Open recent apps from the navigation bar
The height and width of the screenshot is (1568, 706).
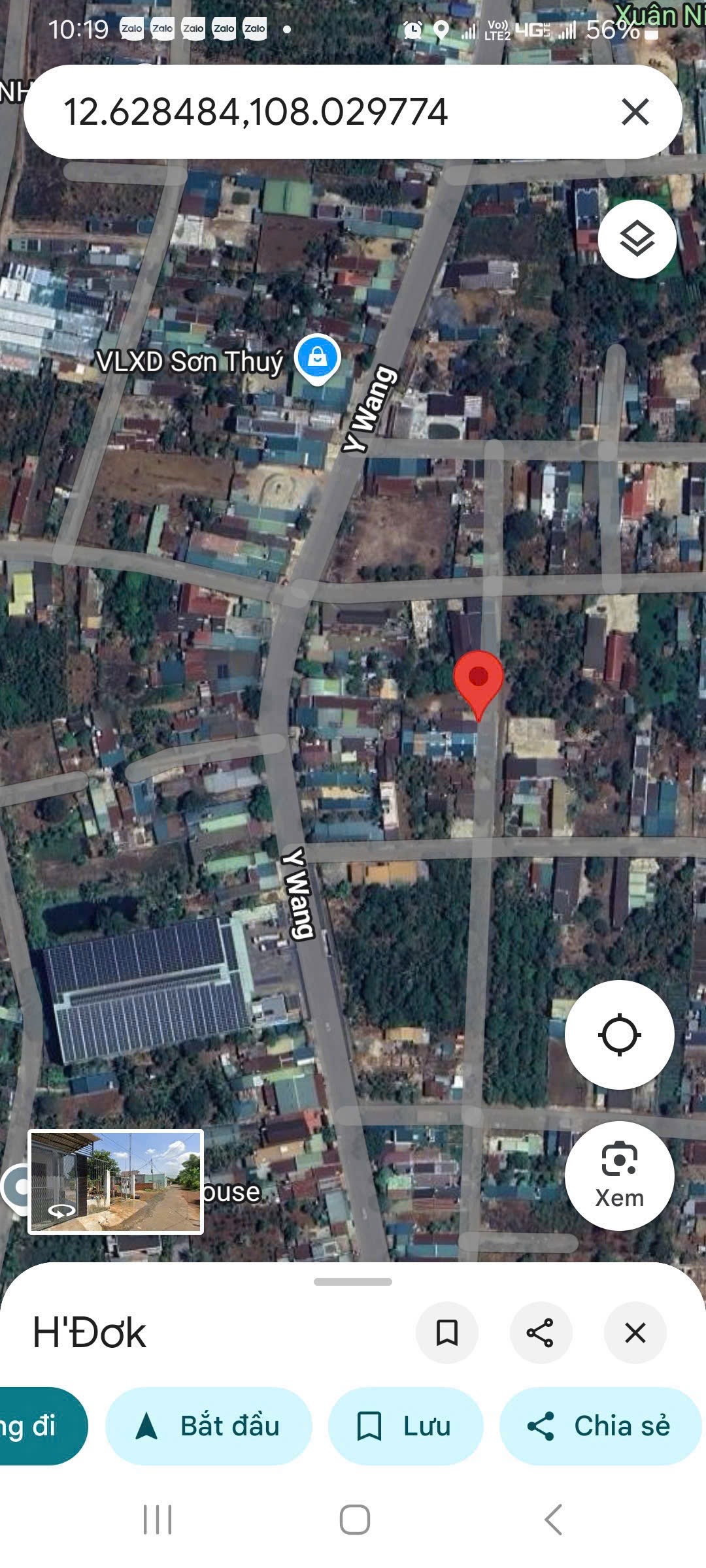tap(158, 1519)
